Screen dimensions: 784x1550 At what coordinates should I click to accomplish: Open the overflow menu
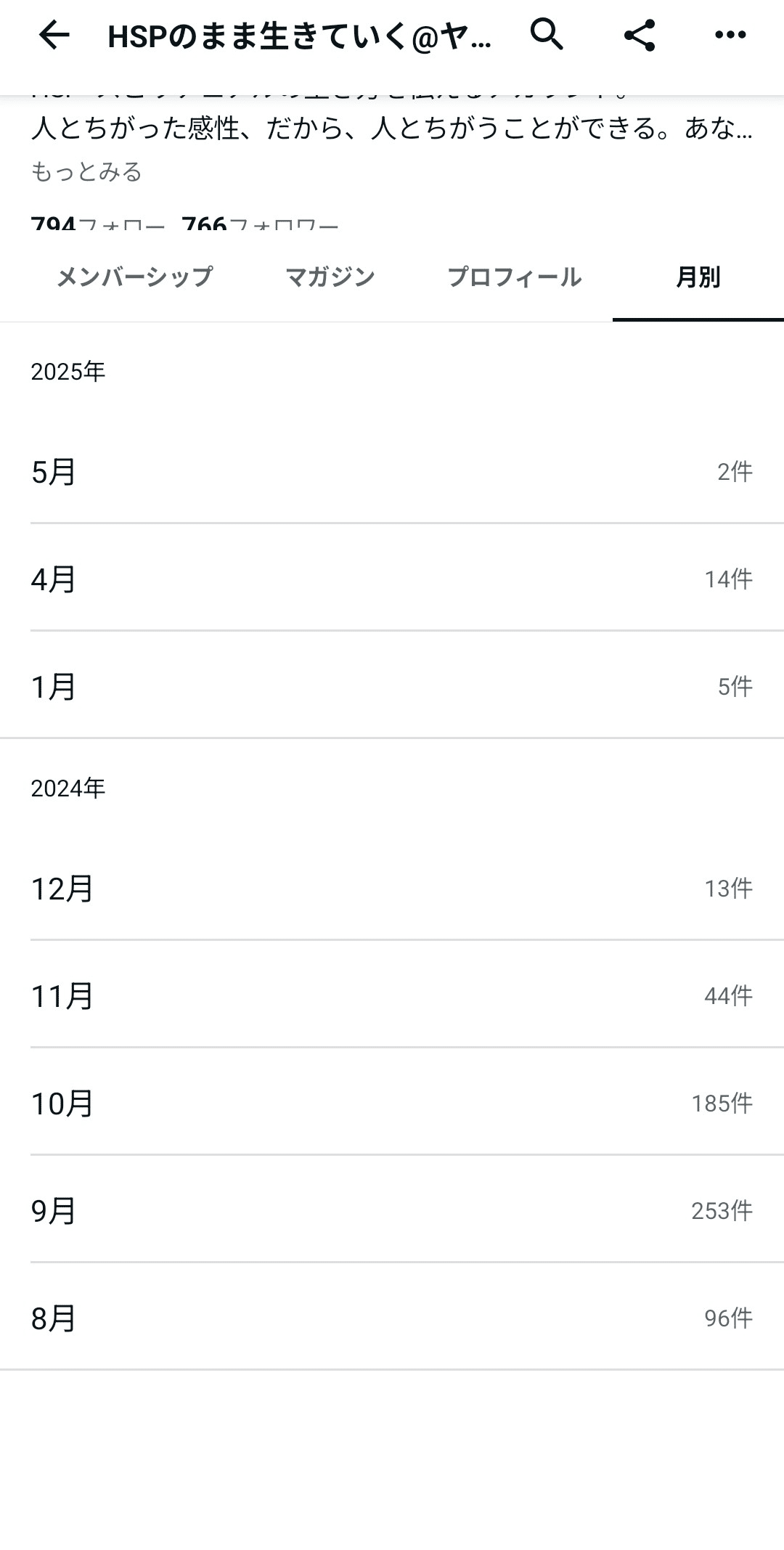point(730,35)
